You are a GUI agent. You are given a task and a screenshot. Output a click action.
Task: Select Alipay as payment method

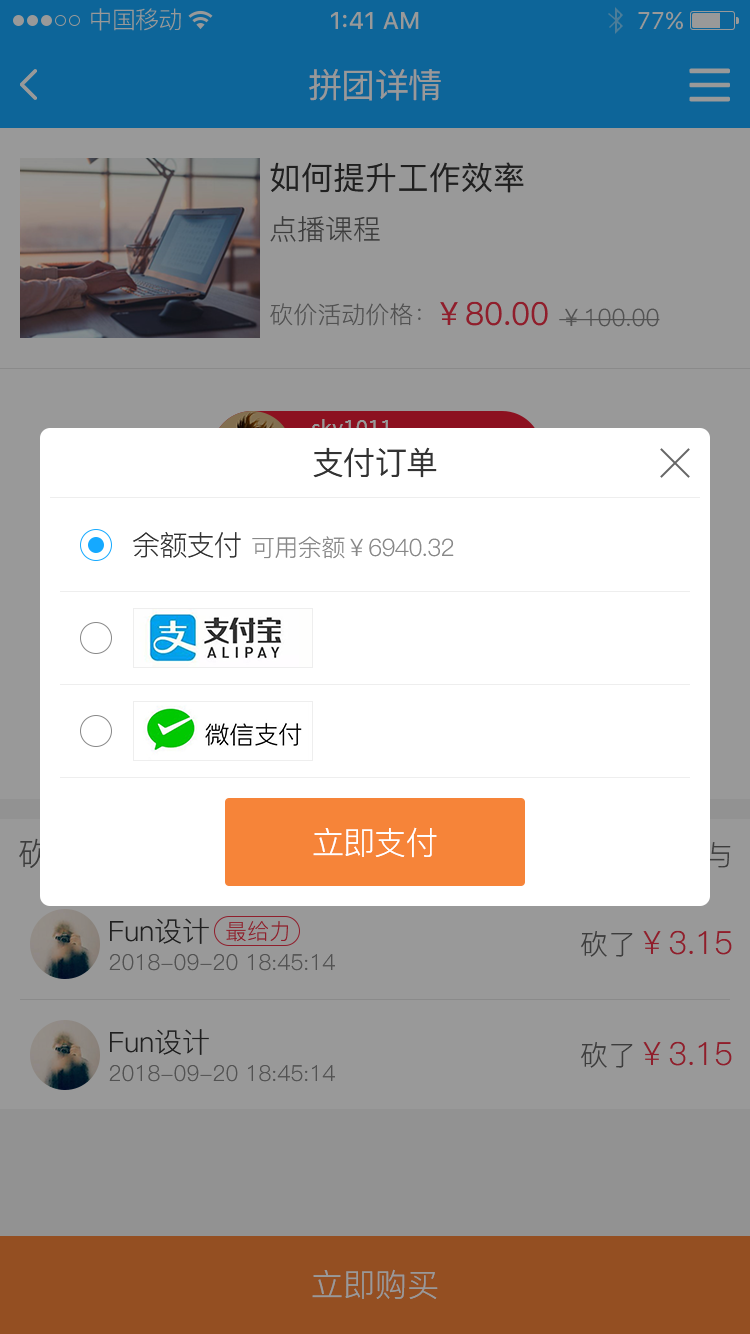[96, 638]
